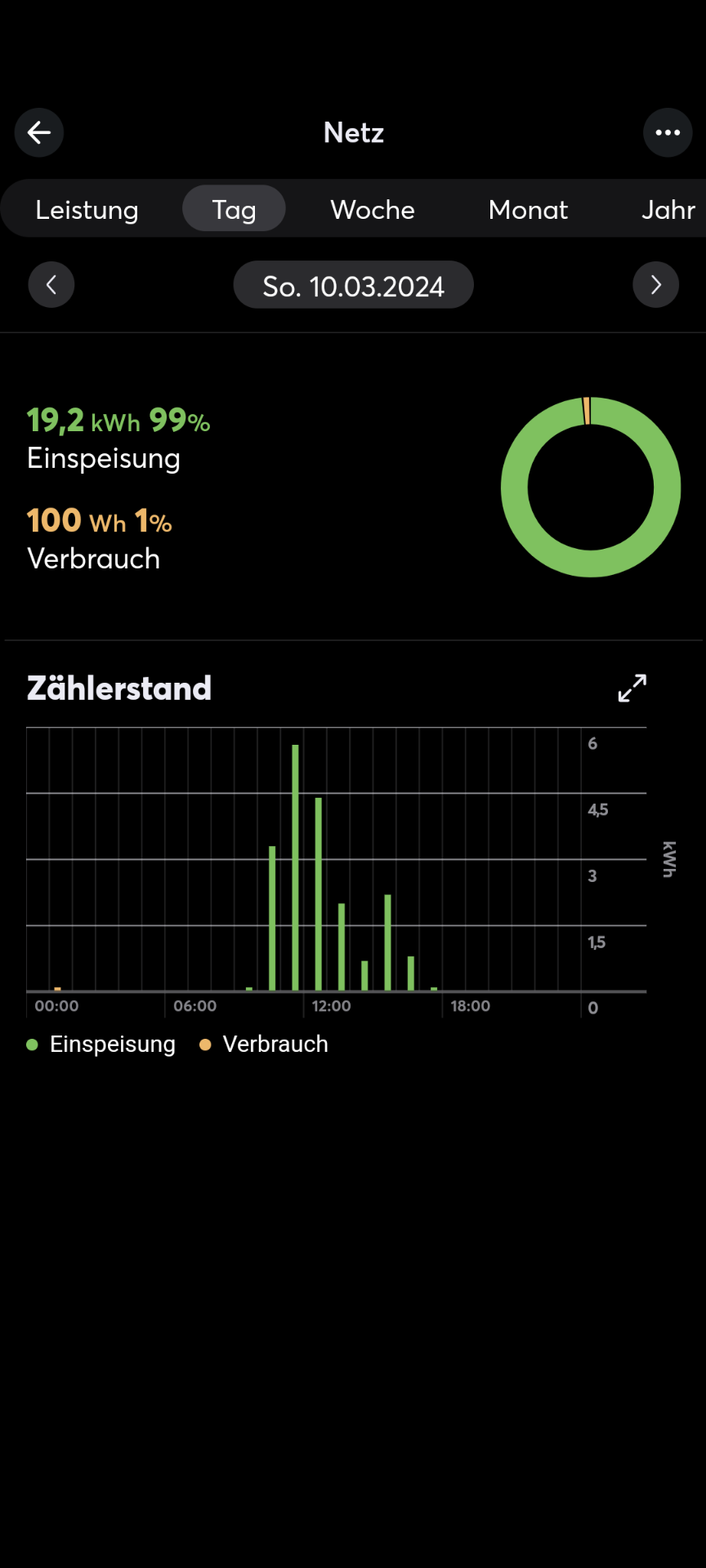
Task: Open the date picker So. 10.03.2024
Action: tap(353, 286)
